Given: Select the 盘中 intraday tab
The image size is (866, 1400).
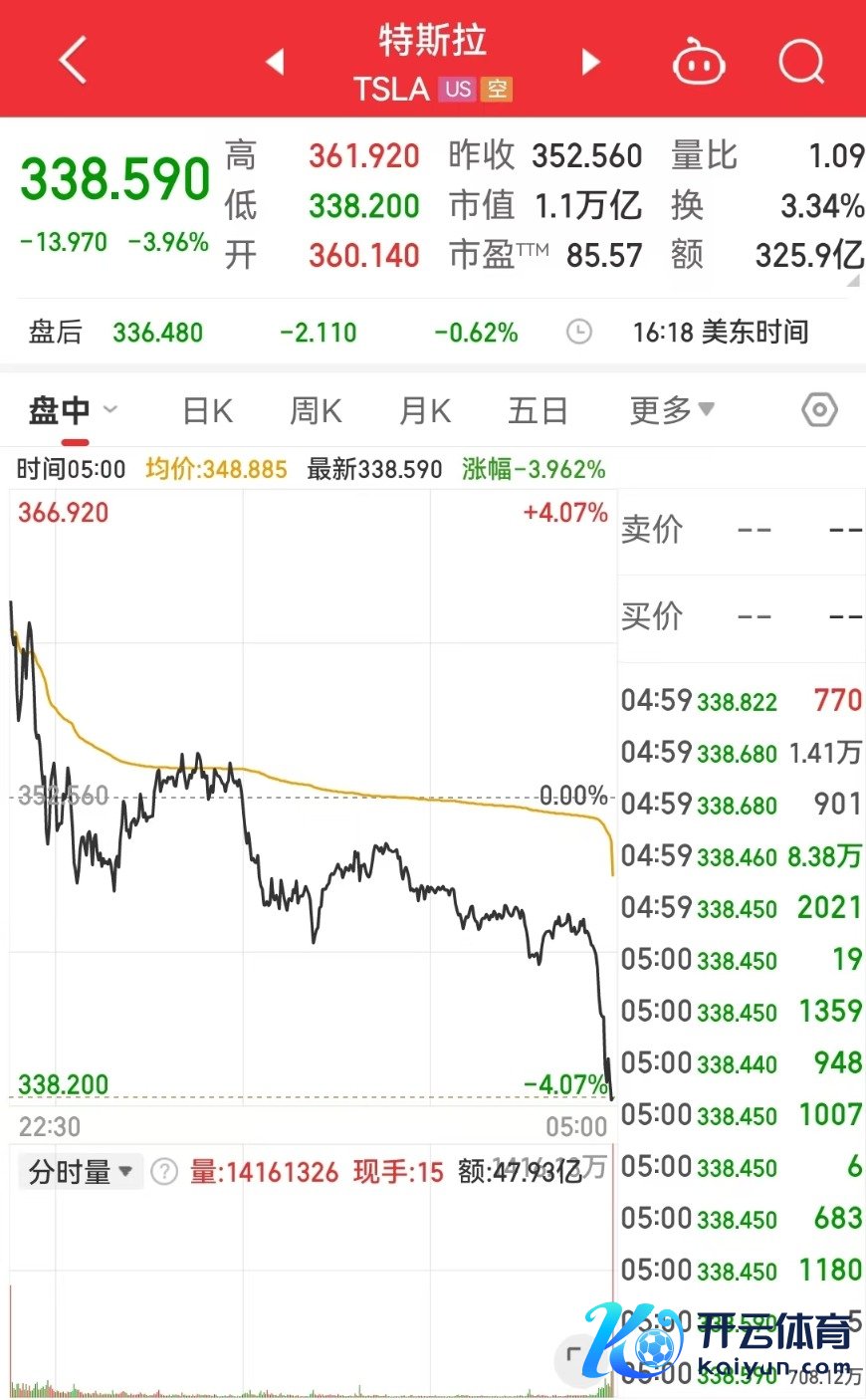Looking at the screenshot, I should [60, 410].
